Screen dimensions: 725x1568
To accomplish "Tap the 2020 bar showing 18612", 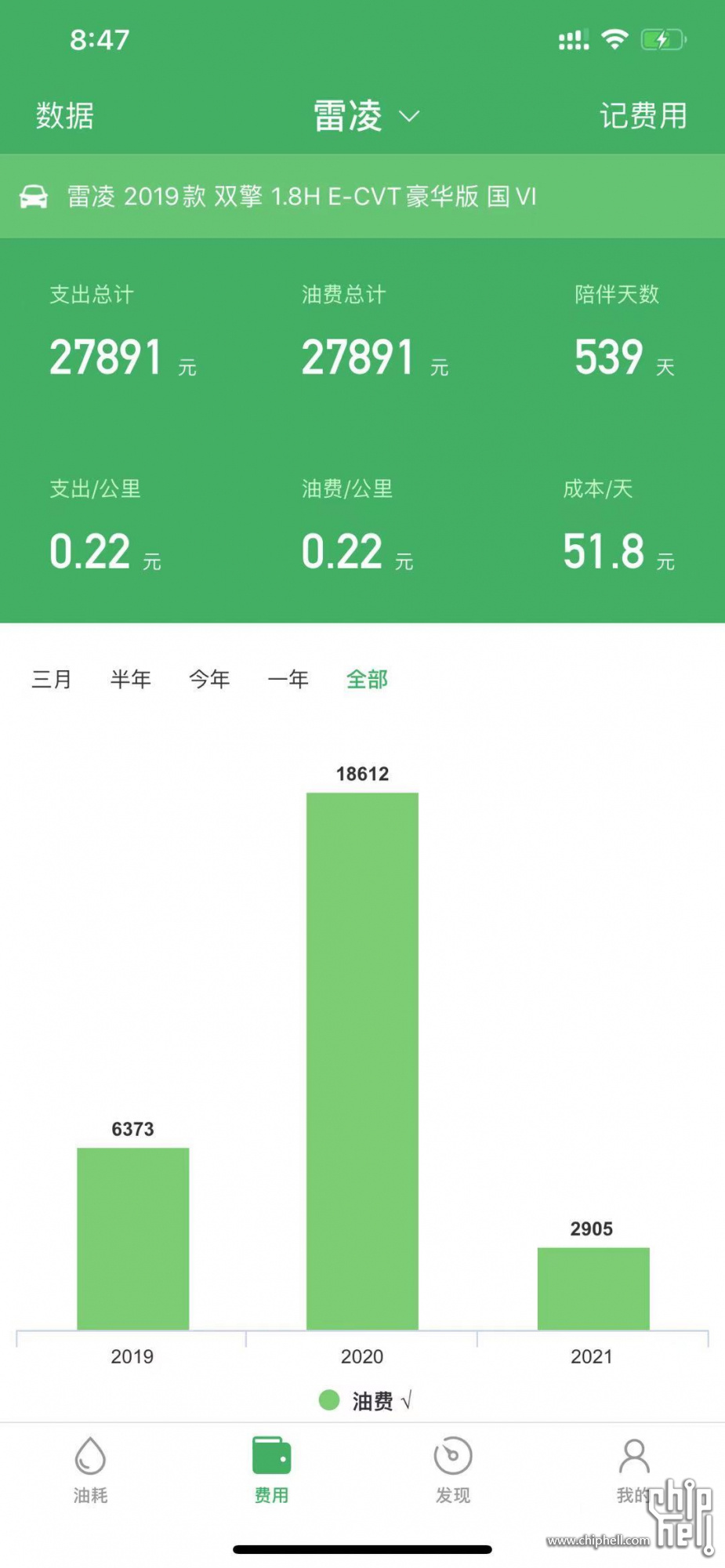I will [x=362, y=1060].
